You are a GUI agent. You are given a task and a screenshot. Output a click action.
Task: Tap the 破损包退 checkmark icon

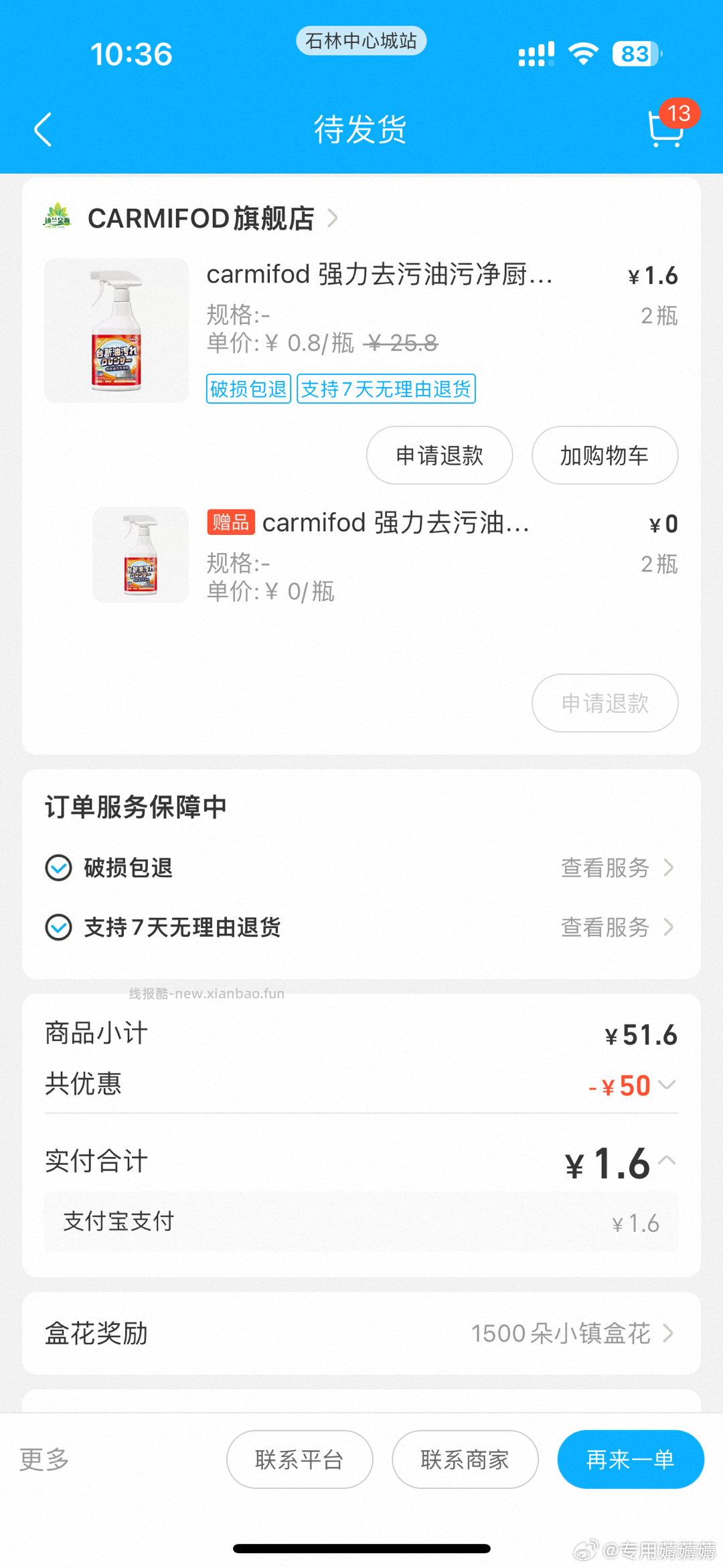59,868
